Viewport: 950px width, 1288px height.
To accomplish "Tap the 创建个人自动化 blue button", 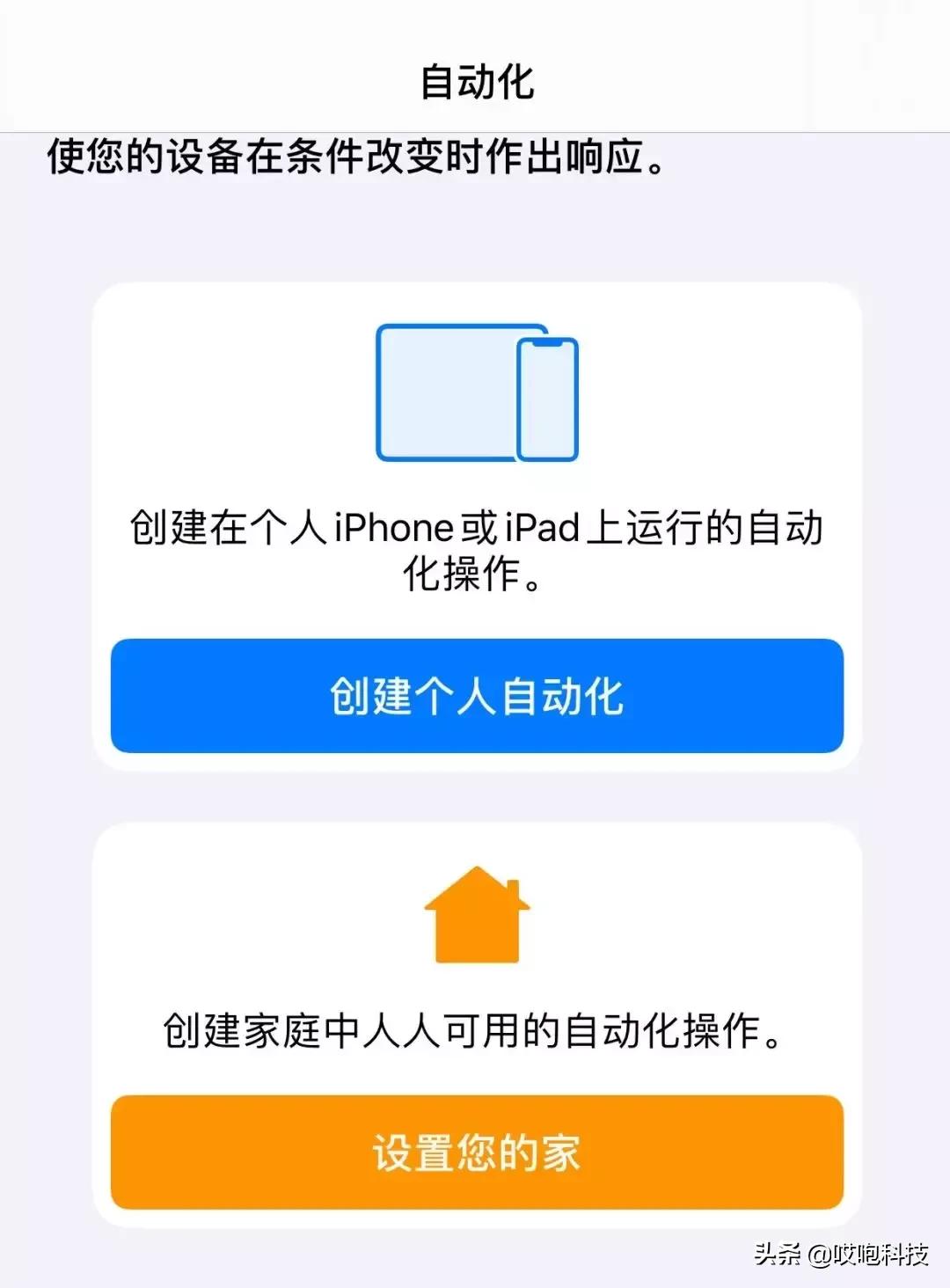I will point(475,697).
